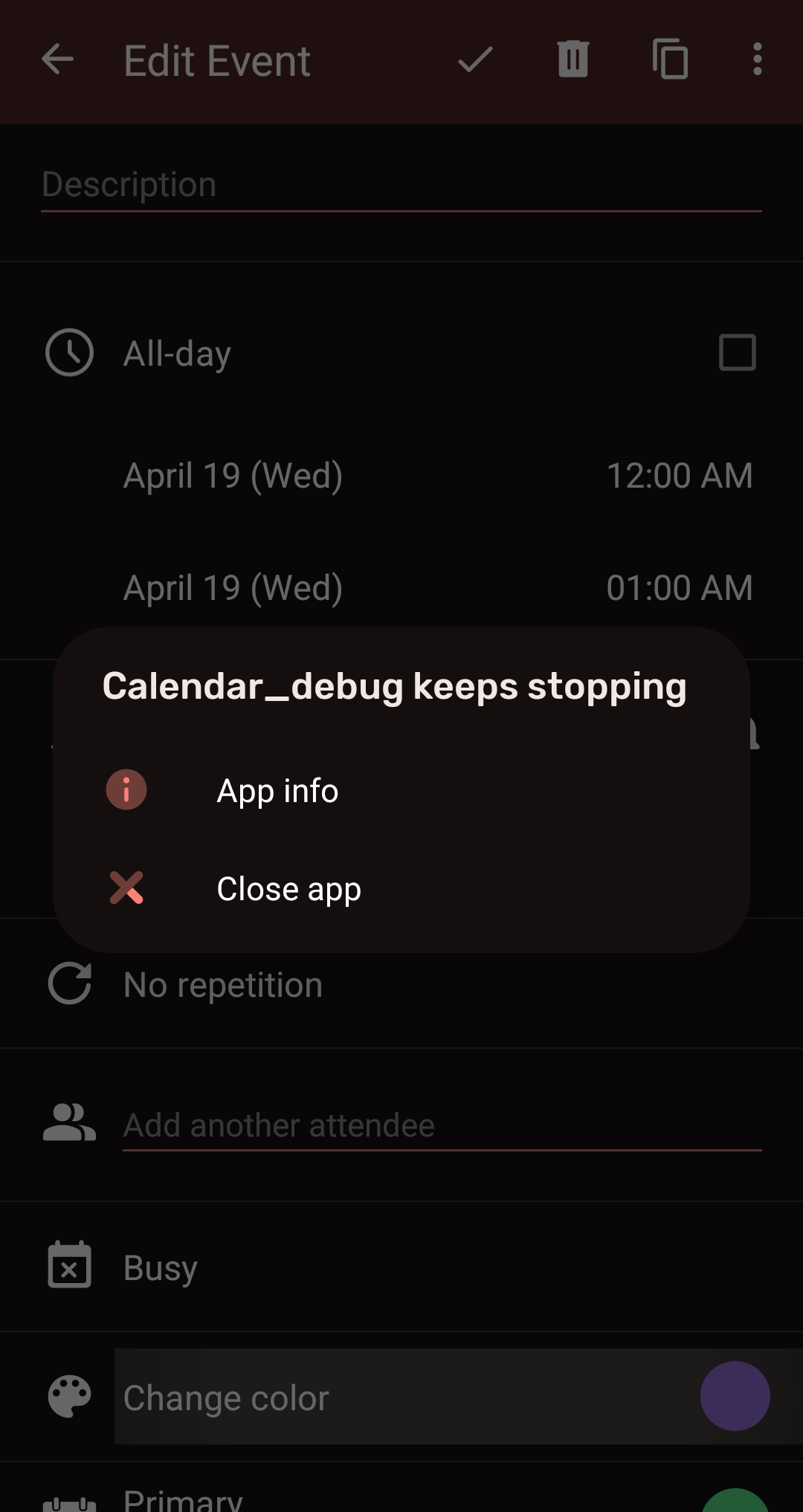
Task: Click the palette icon near Change color
Action: (x=69, y=1398)
